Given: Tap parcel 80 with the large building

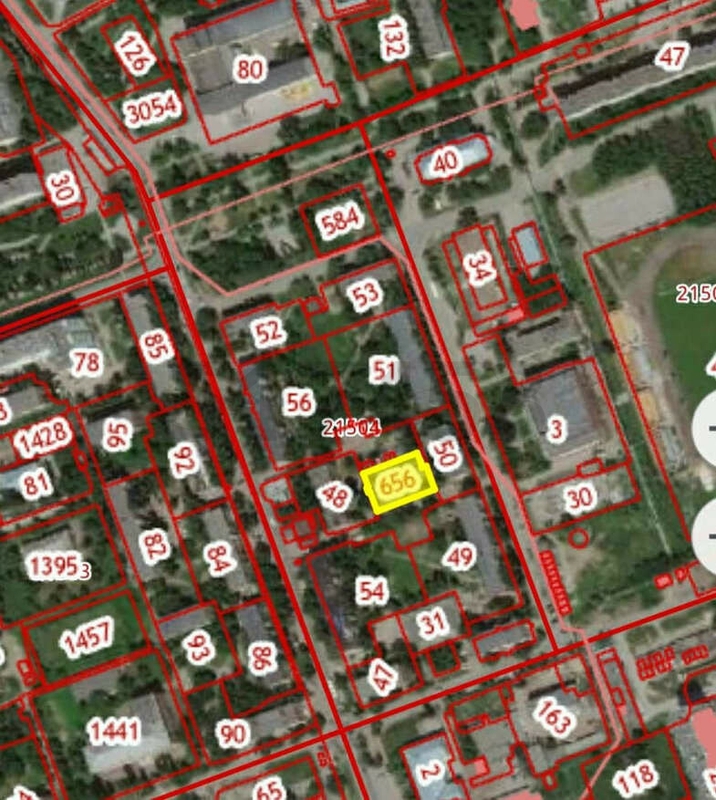Looking at the screenshot, I should click(249, 69).
